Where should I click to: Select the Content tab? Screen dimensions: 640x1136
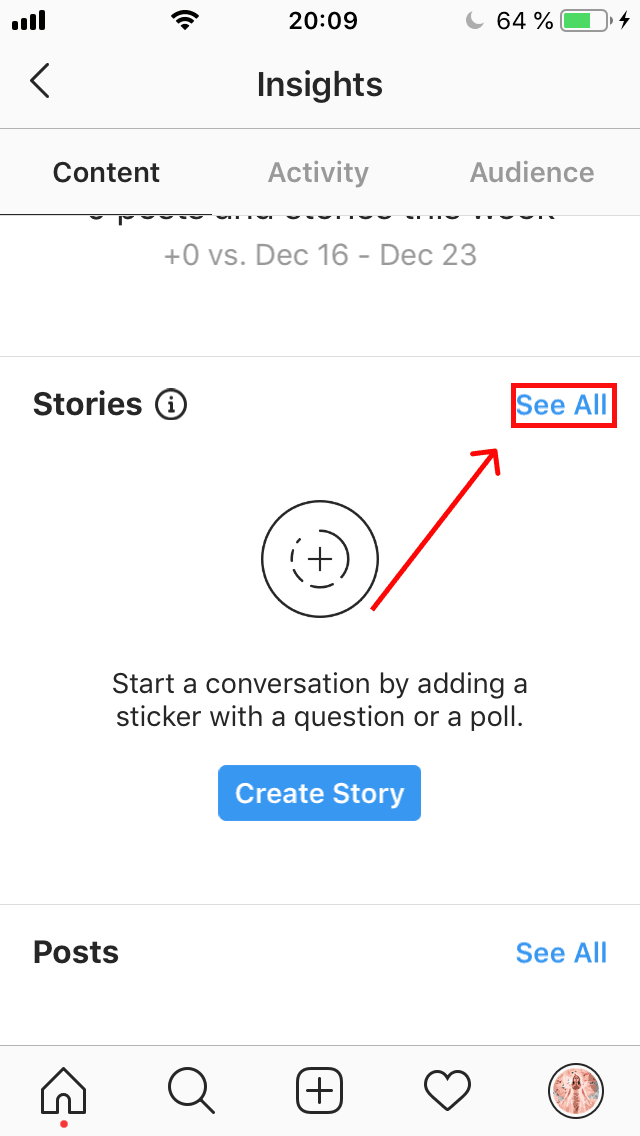point(107,172)
